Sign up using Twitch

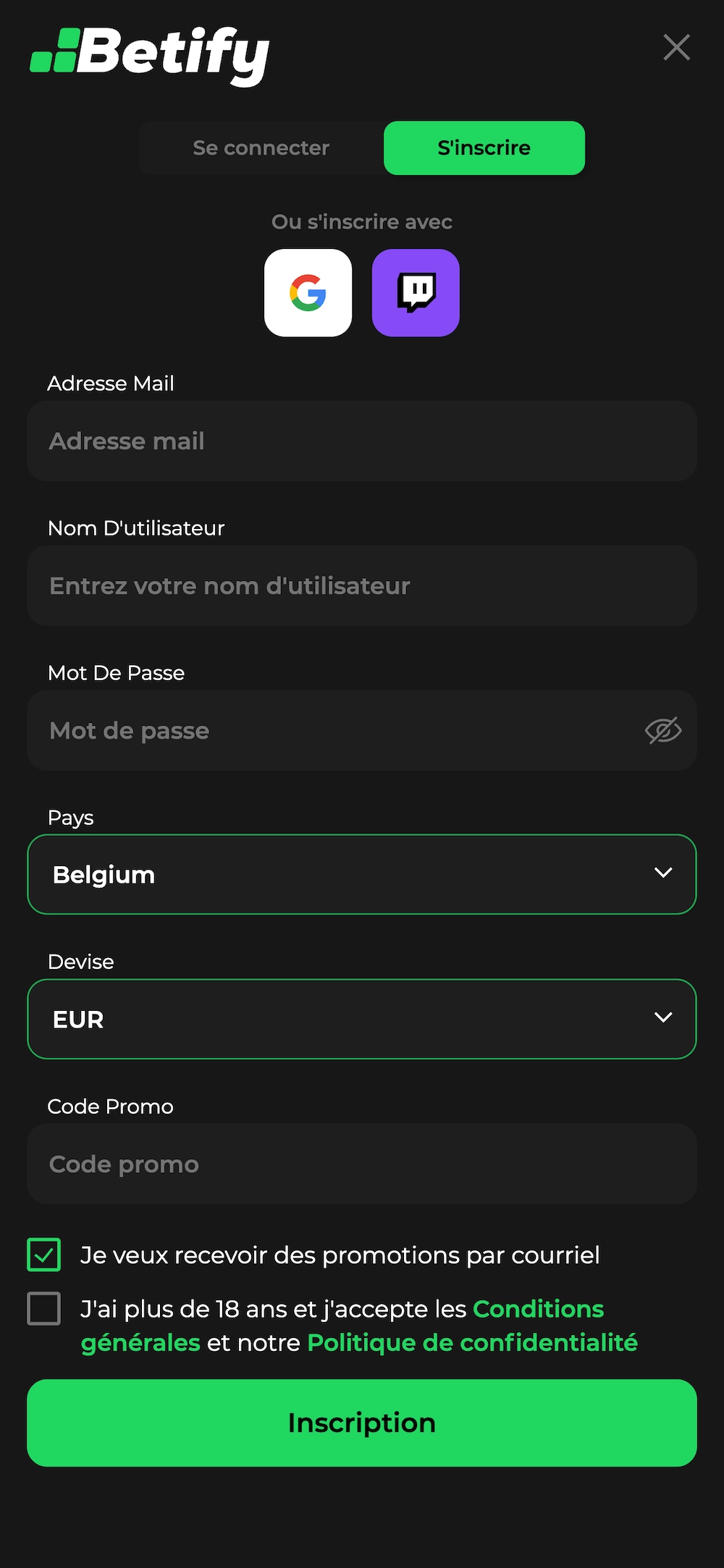[x=415, y=292]
